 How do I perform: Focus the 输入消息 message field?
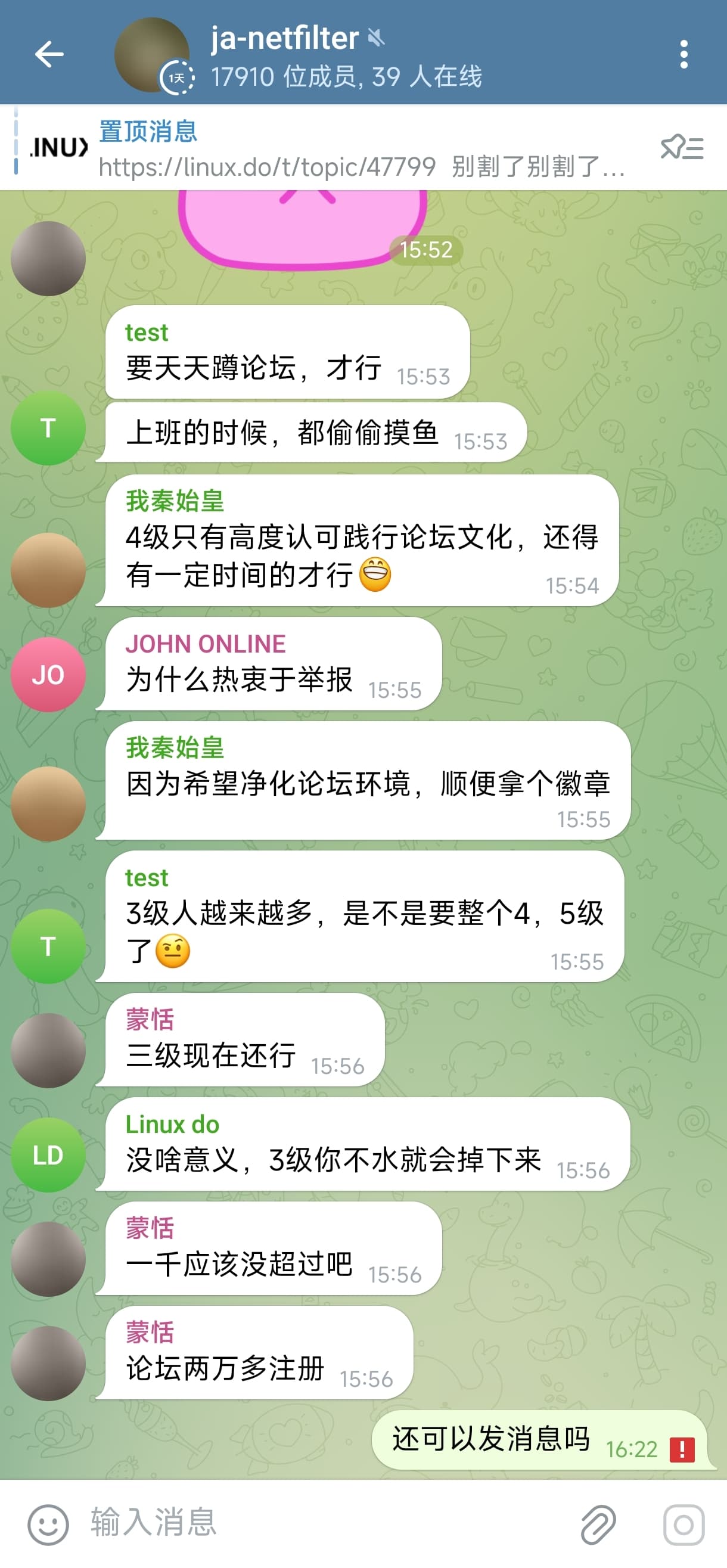pos(323,1524)
